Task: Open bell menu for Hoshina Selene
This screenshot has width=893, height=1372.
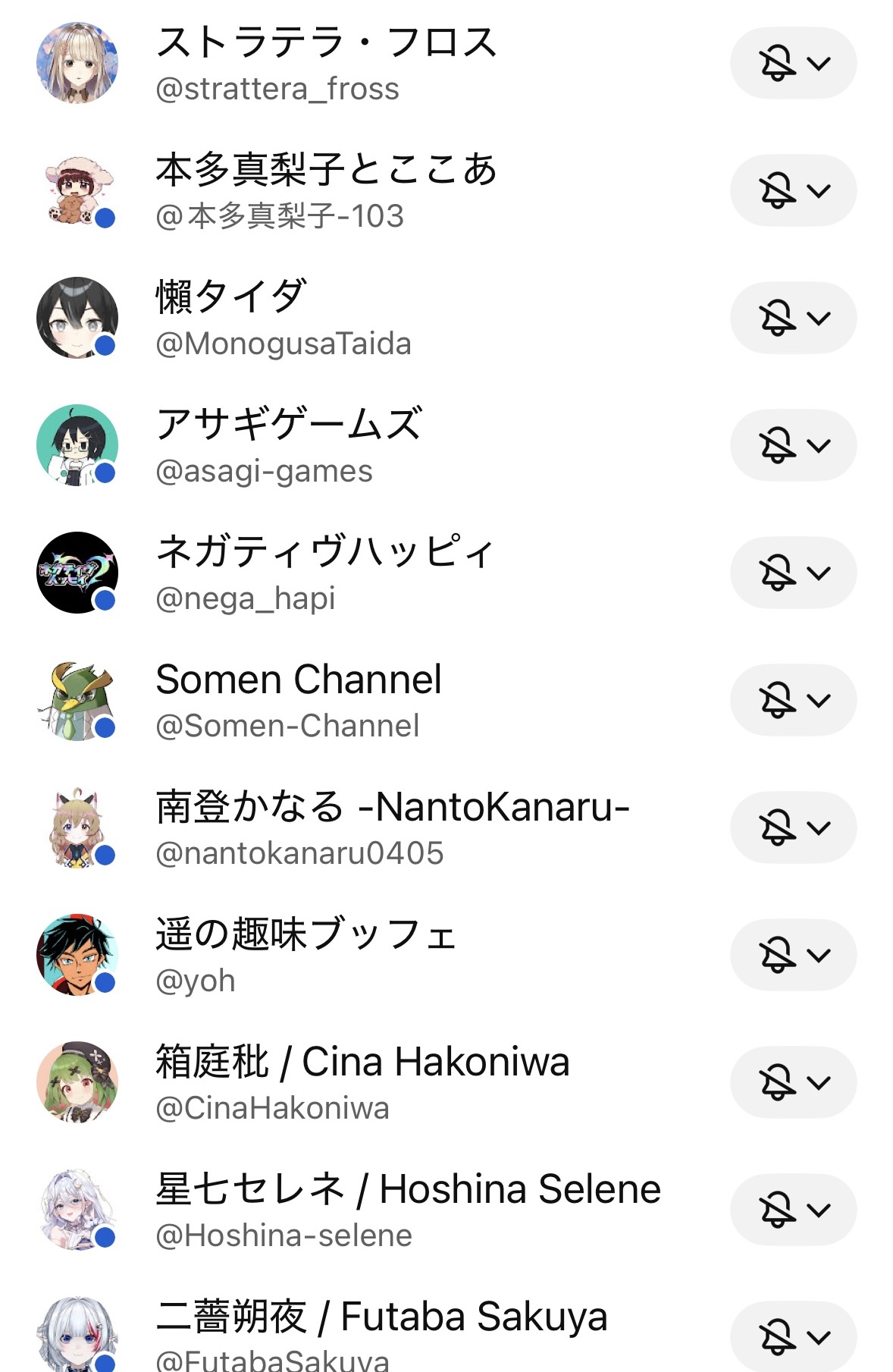Action: (x=793, y=1210)
